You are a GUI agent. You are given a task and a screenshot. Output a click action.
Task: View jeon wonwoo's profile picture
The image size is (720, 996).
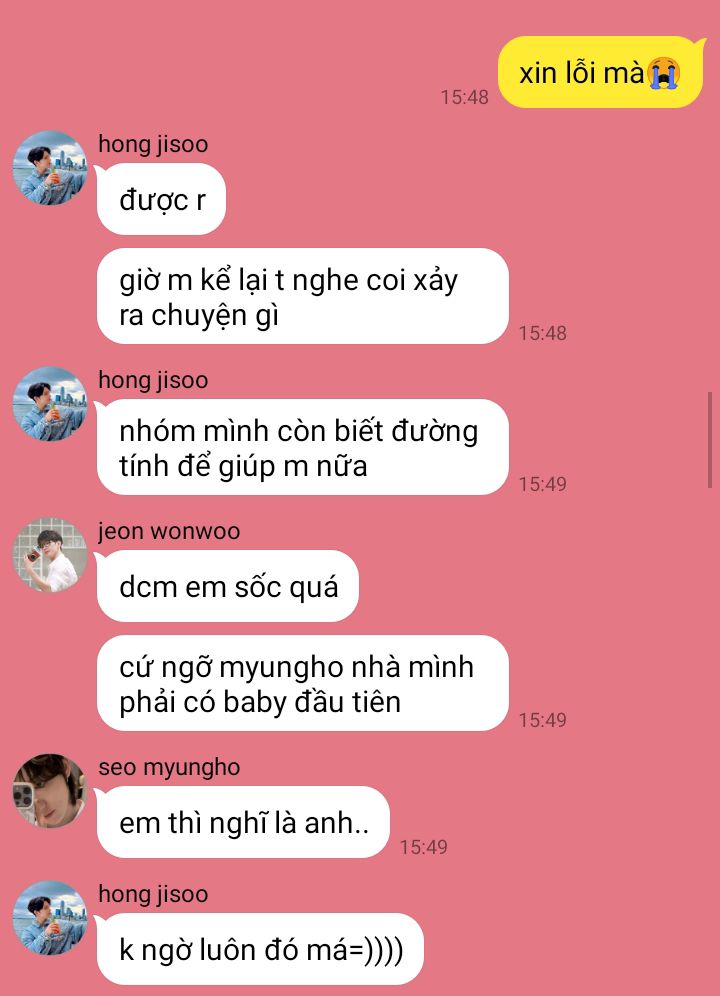click(50, 555)
